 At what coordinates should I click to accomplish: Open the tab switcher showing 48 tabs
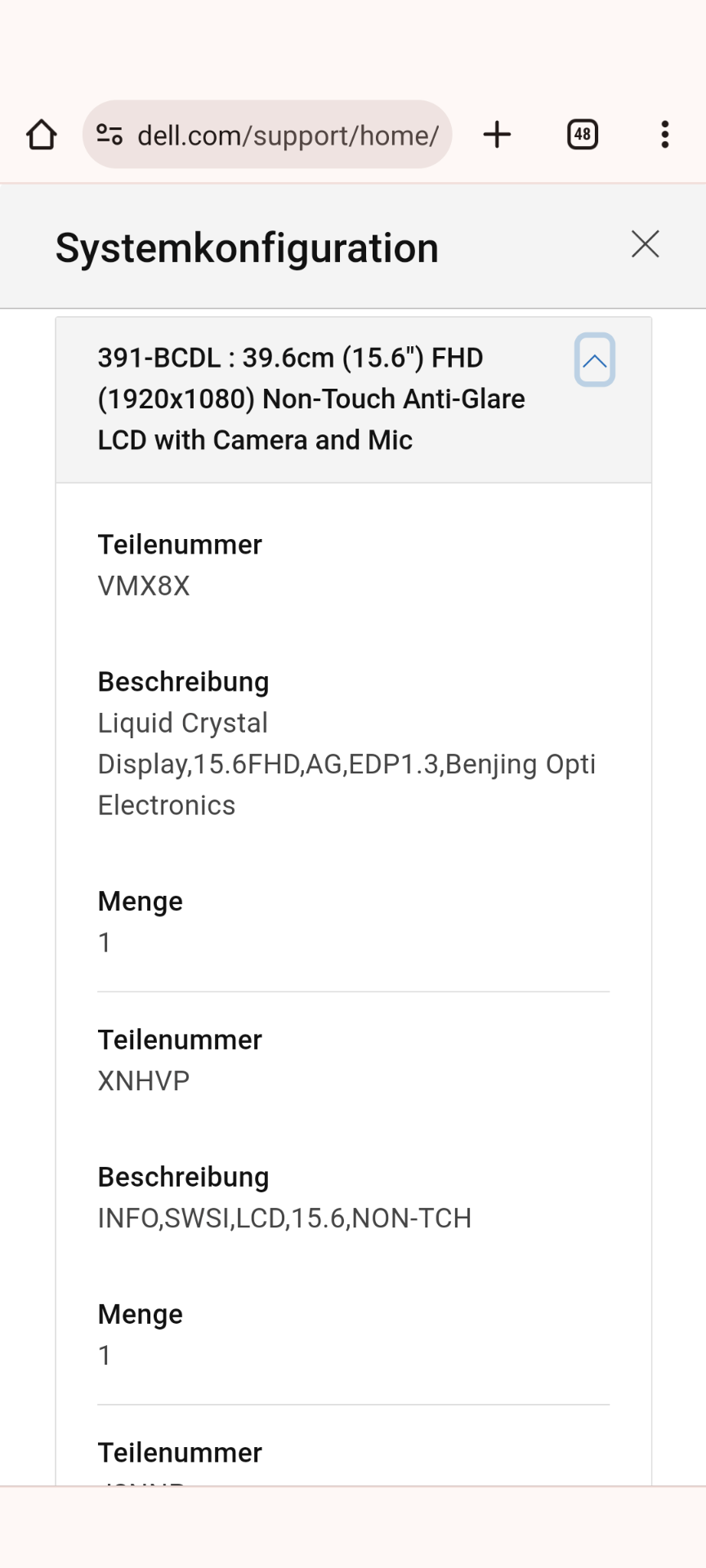582,135
